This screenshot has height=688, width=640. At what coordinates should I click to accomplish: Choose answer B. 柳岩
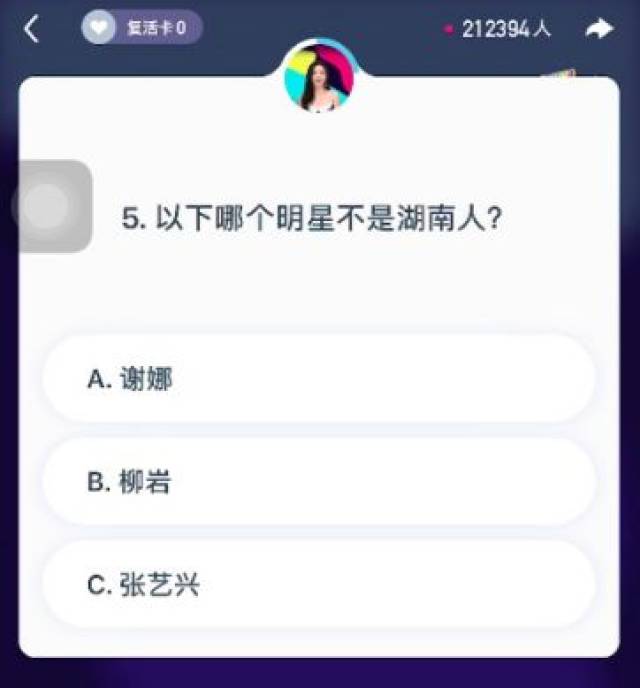click(319, 482)
